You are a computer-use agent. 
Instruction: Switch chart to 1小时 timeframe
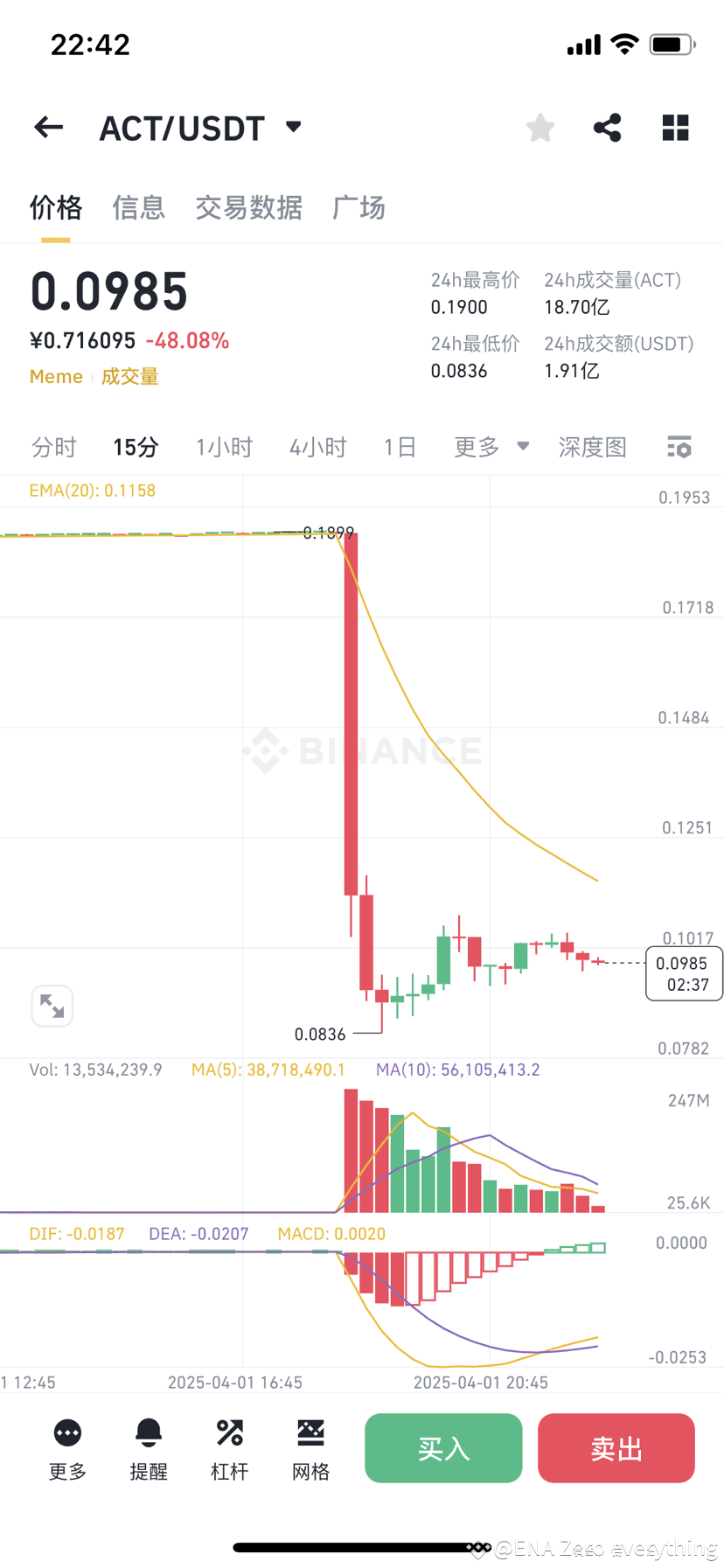pyautogui.click(x=224, y=447)
